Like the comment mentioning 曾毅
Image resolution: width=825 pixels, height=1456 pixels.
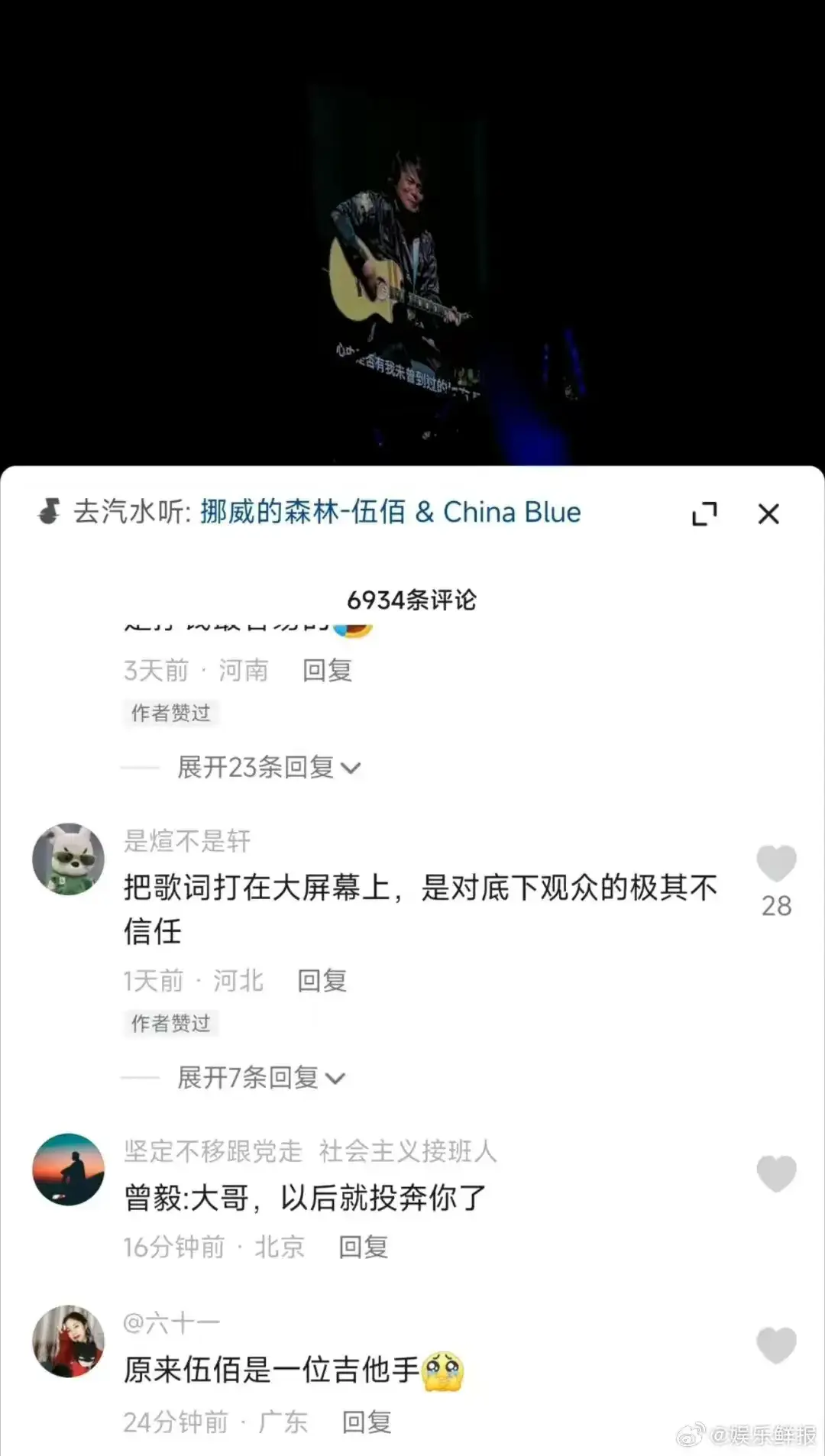point(776,1174)
